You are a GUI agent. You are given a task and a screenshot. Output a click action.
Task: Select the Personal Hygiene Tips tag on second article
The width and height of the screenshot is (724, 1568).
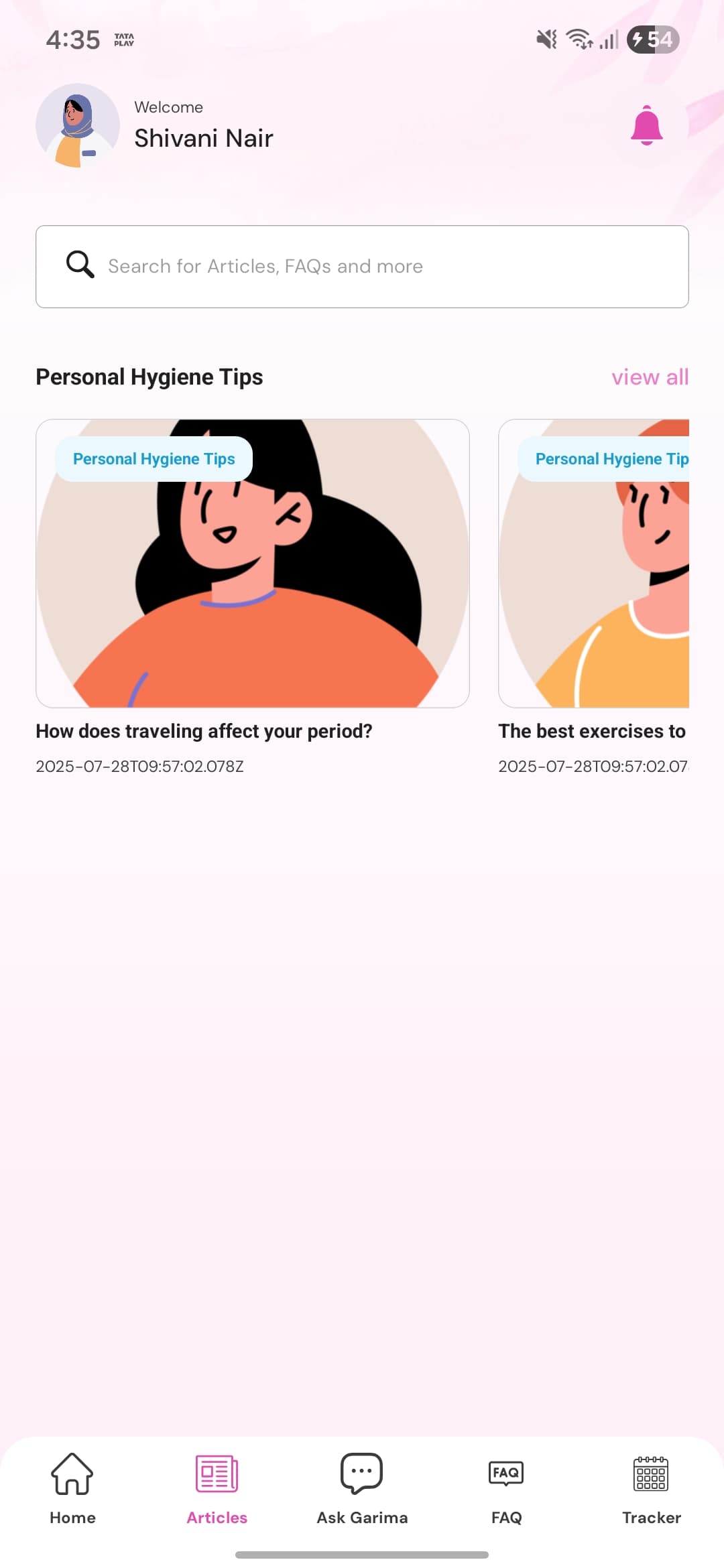pyautogui.click(x=611, y=458)
